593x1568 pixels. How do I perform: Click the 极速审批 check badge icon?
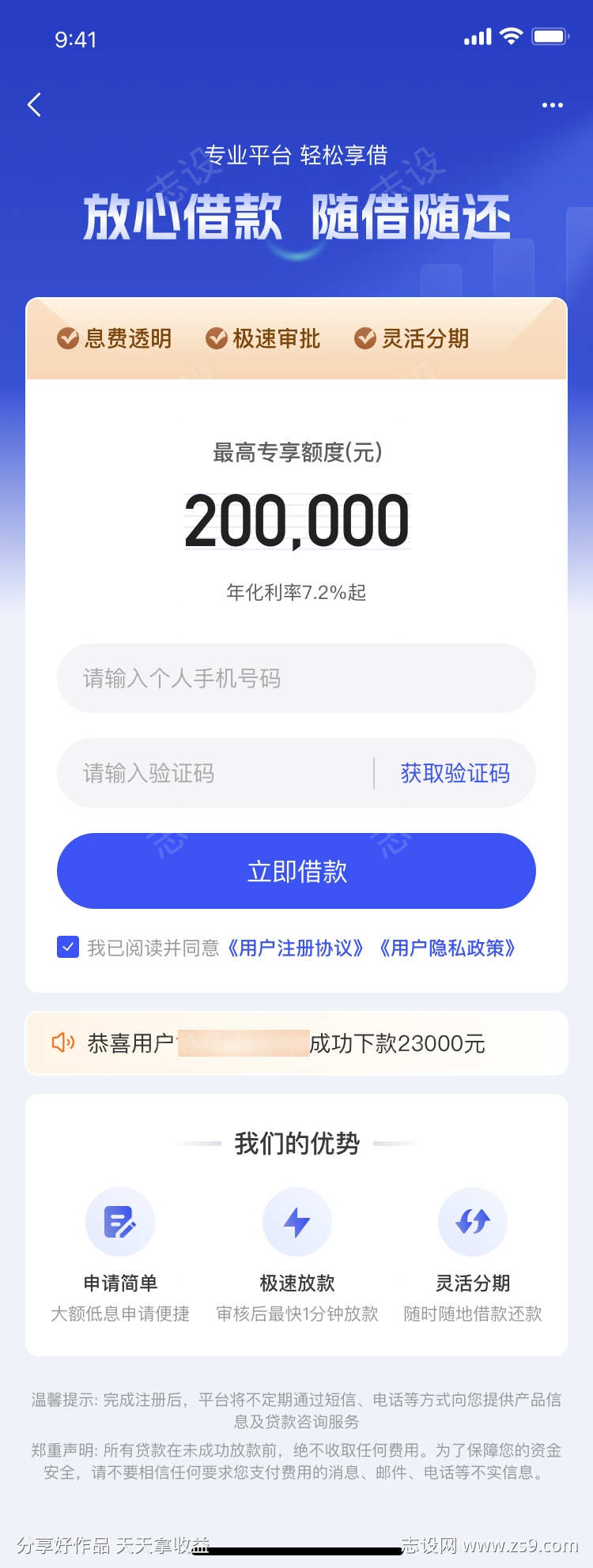215,338
